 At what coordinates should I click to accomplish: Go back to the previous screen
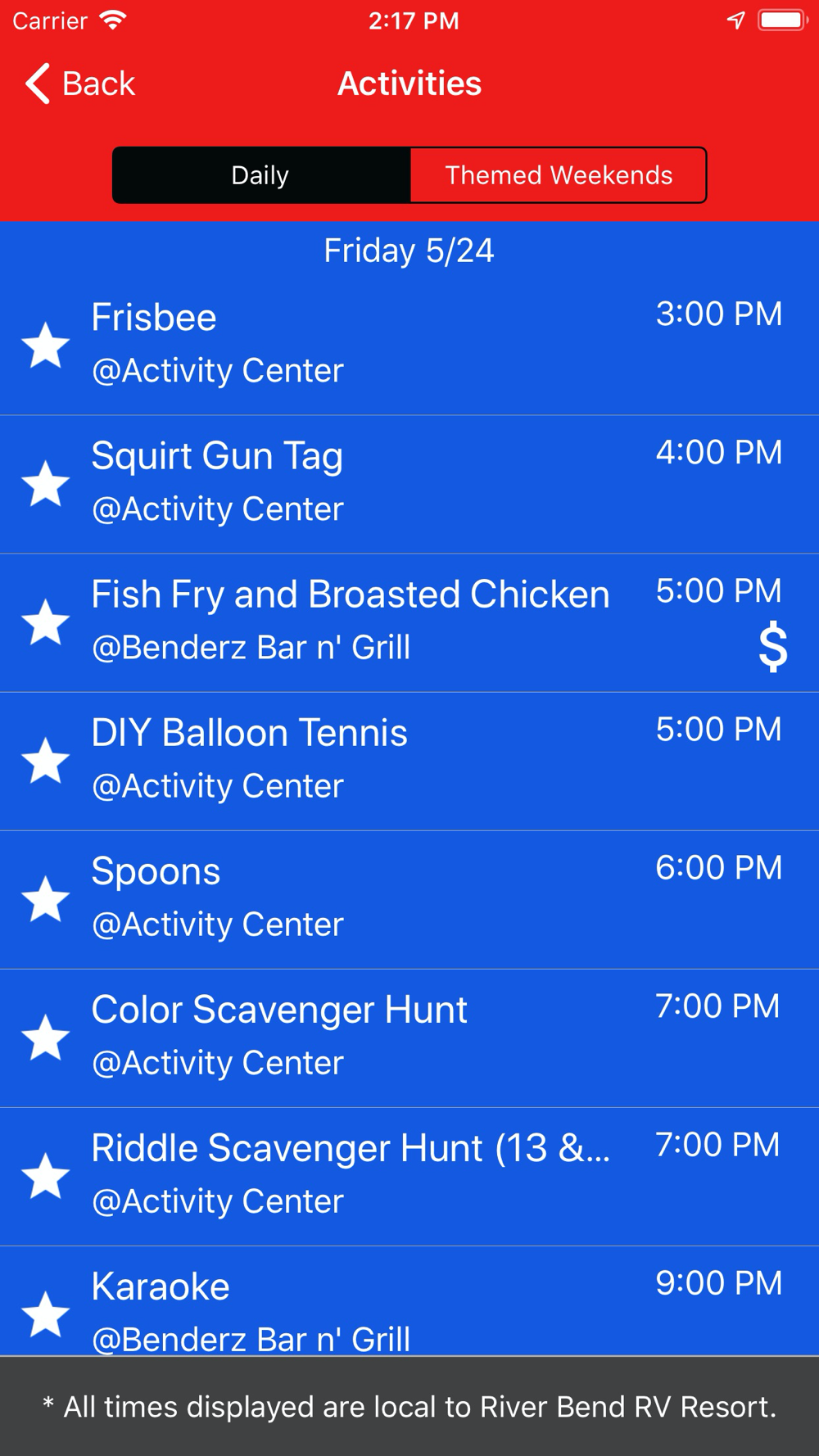79,84
